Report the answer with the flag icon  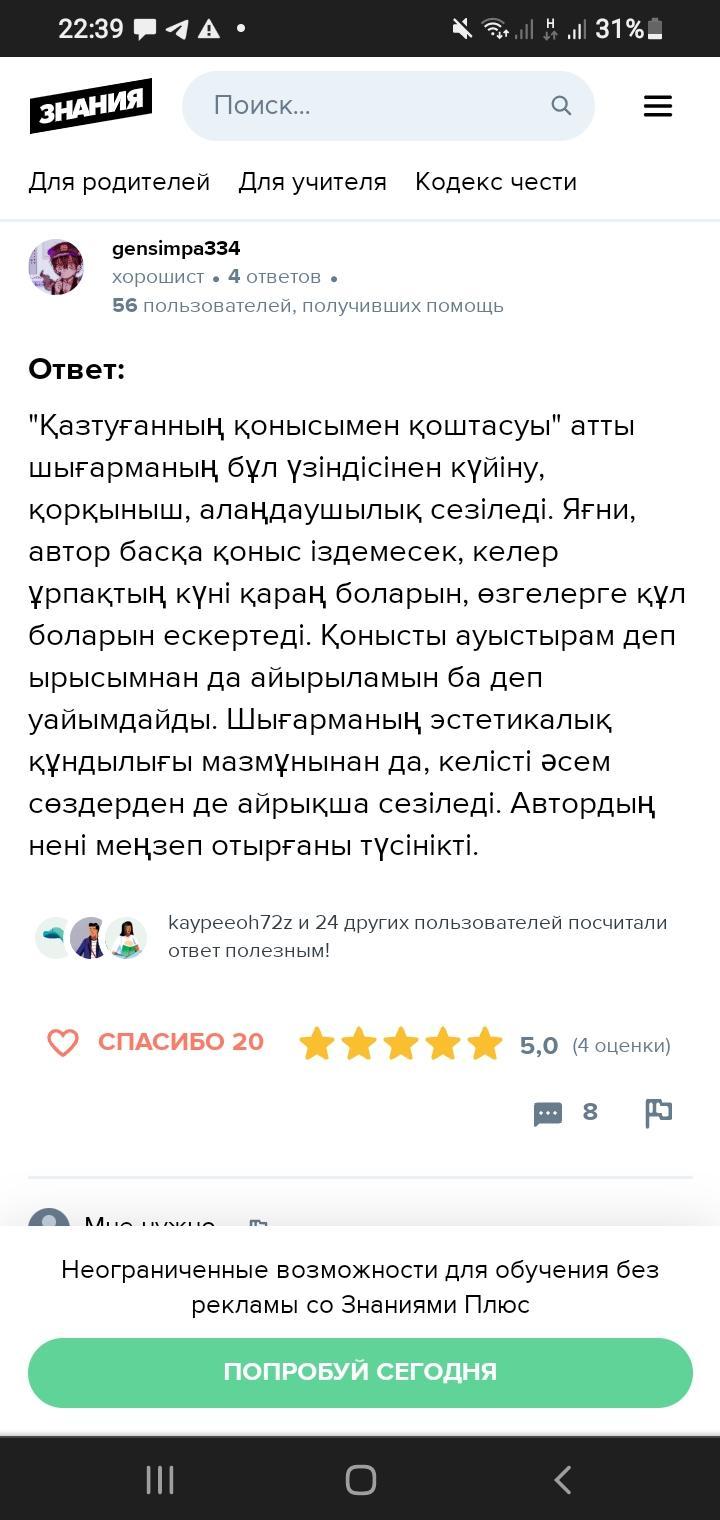(658, 1113)
